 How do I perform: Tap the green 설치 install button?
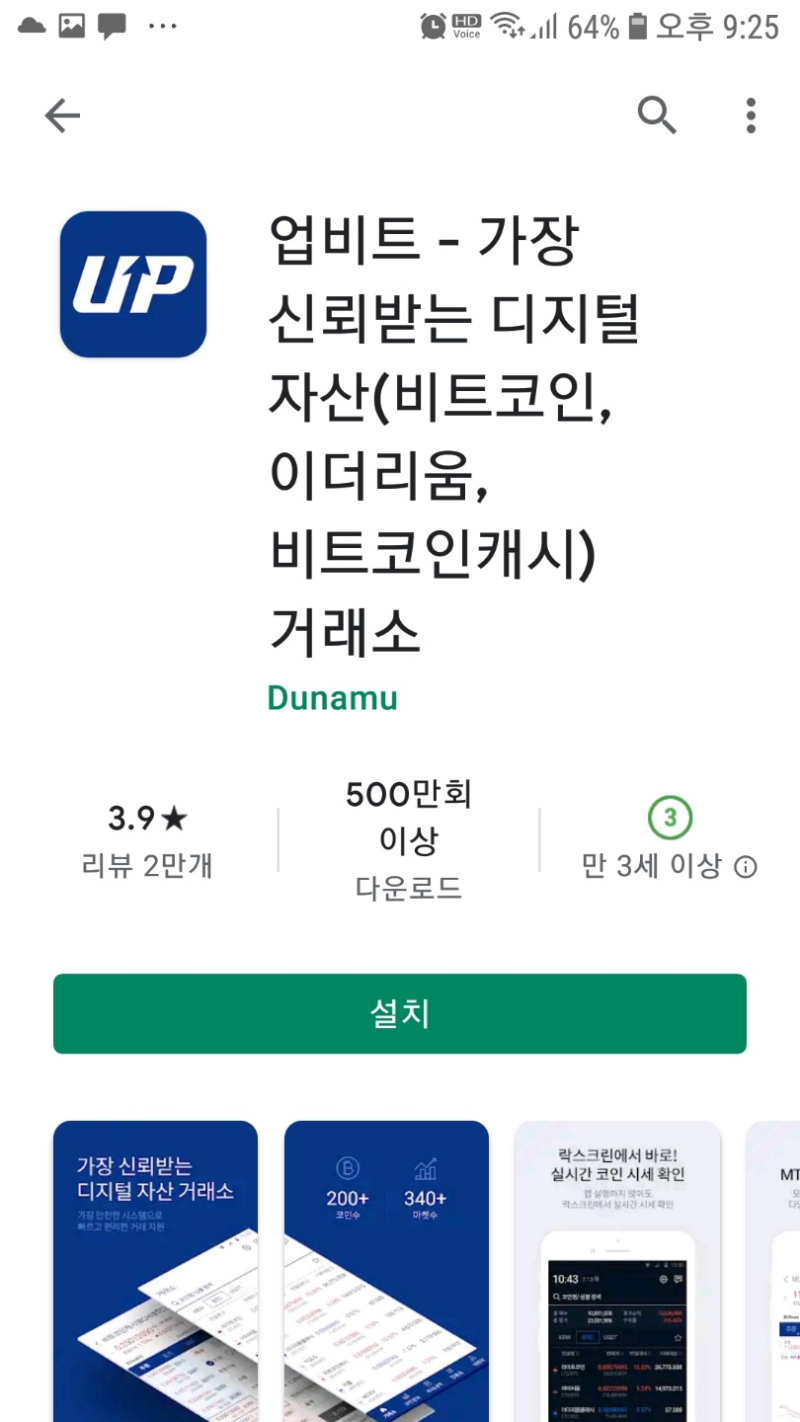[x=400, y=1013]
